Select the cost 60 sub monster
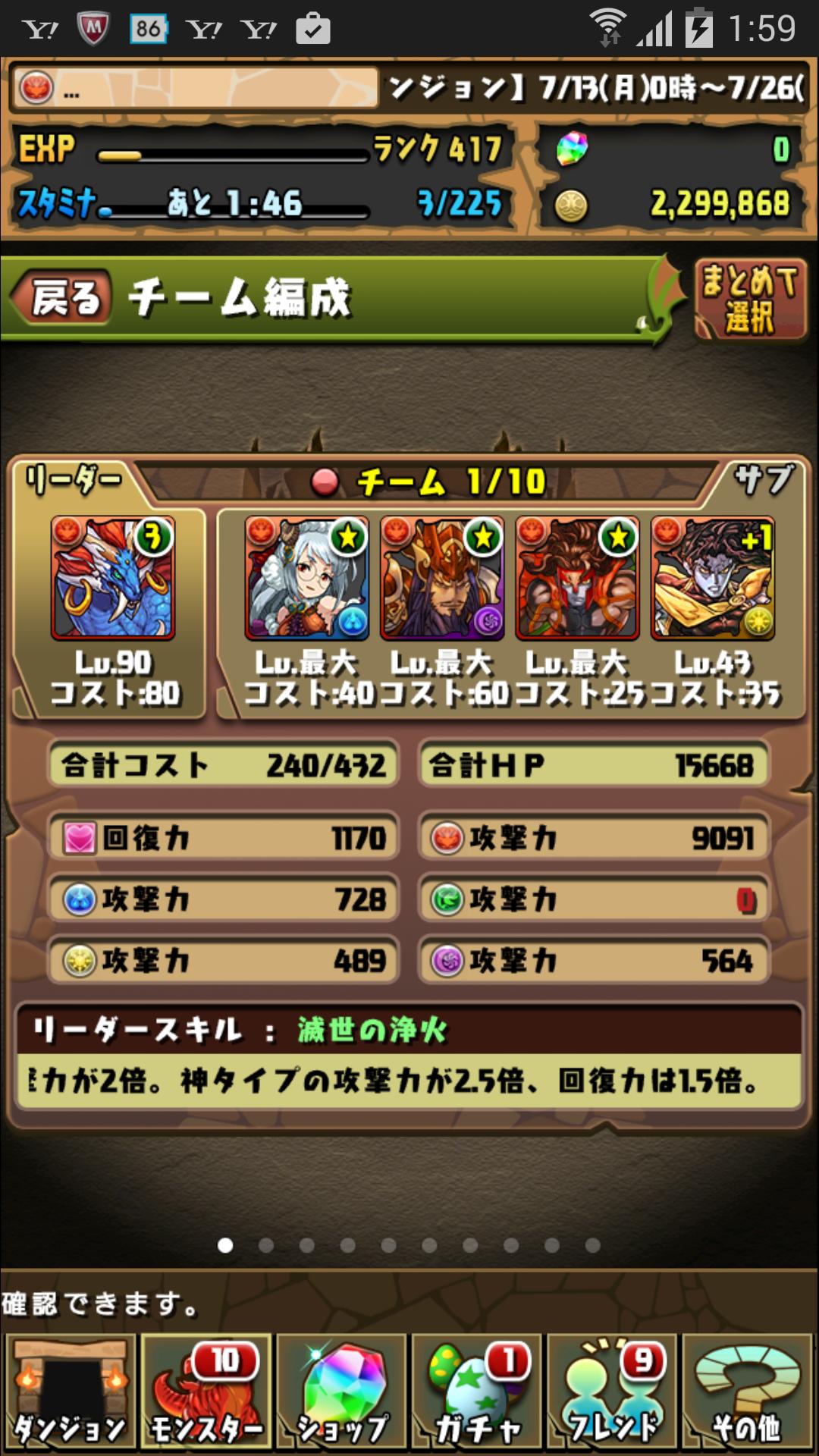This screenshot has height=1456, width=819. click(x=443, y=579)
